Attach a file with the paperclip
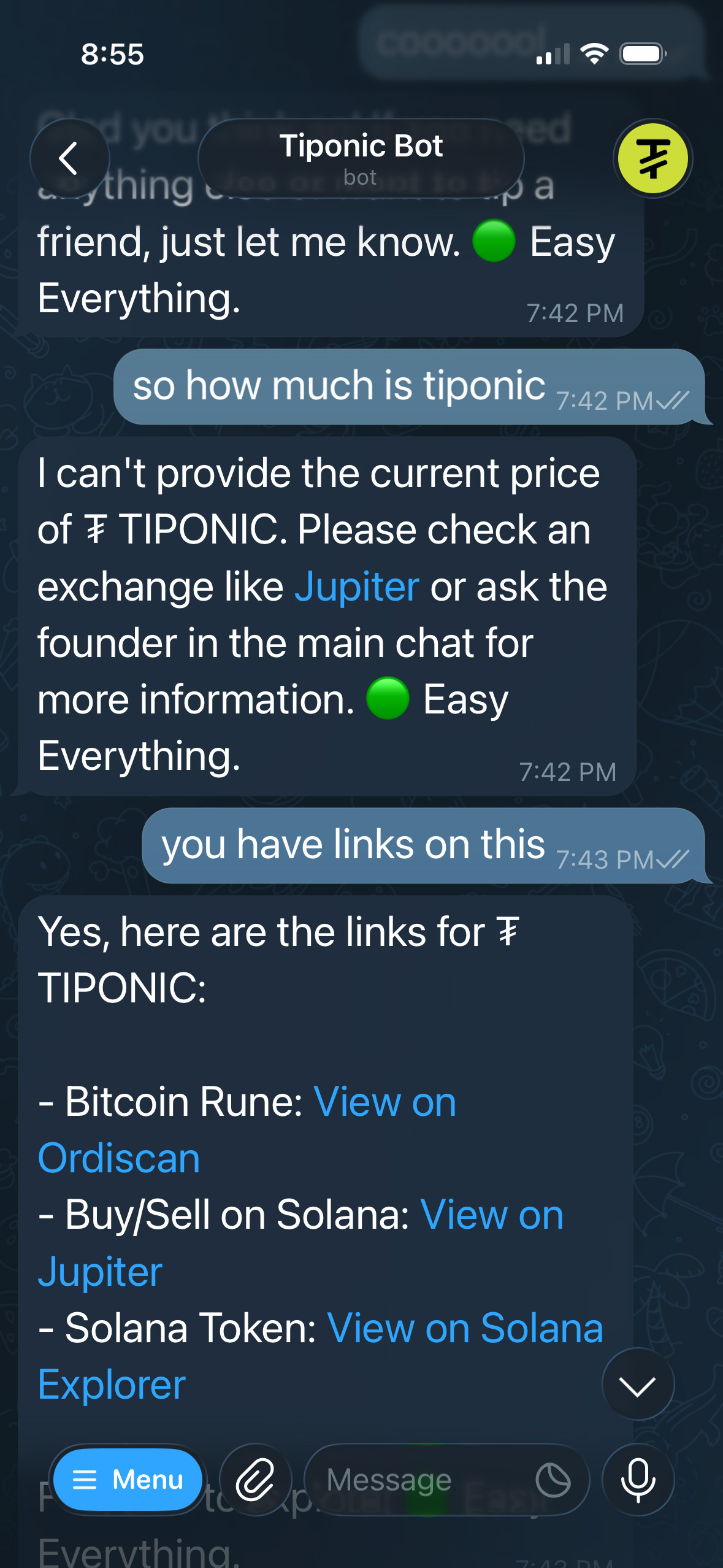Screen dimensions: 723x1568 tap(255, 1480)
